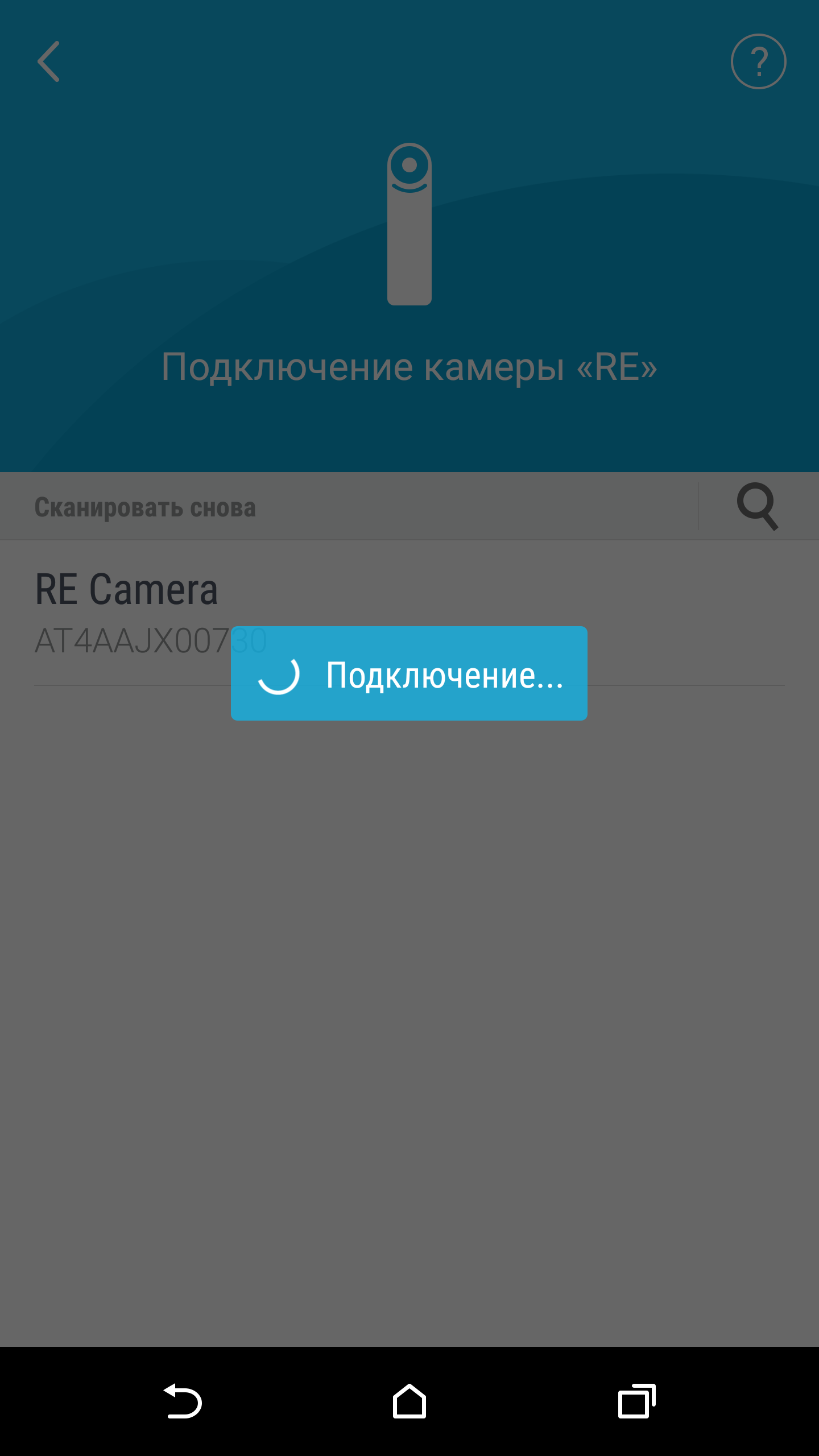The height and width of the screenshot is (1456, 819).
Task: Open the recent apps view
Action: pos(636,1402)
